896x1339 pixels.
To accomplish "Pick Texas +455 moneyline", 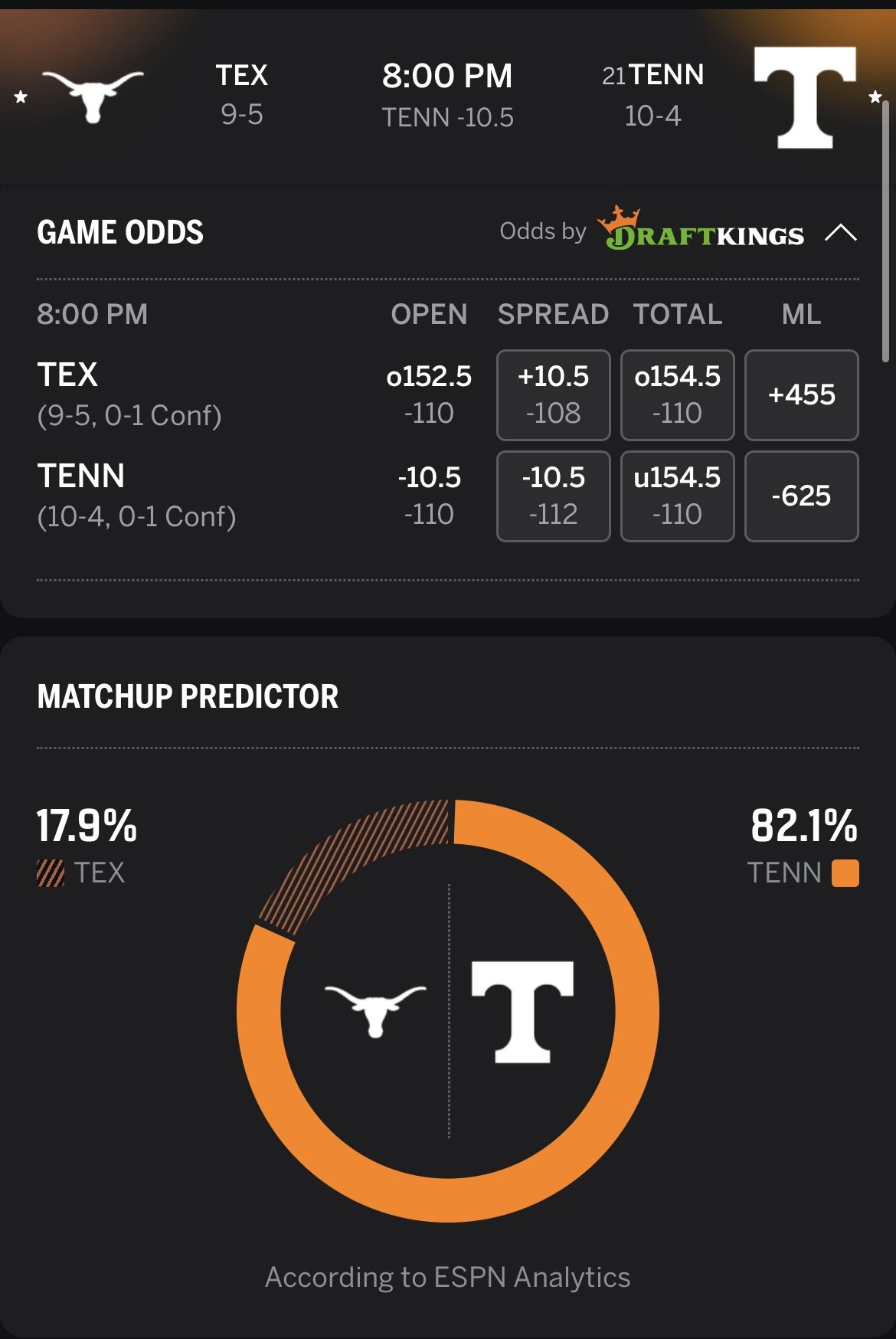I will click(801, 394).
